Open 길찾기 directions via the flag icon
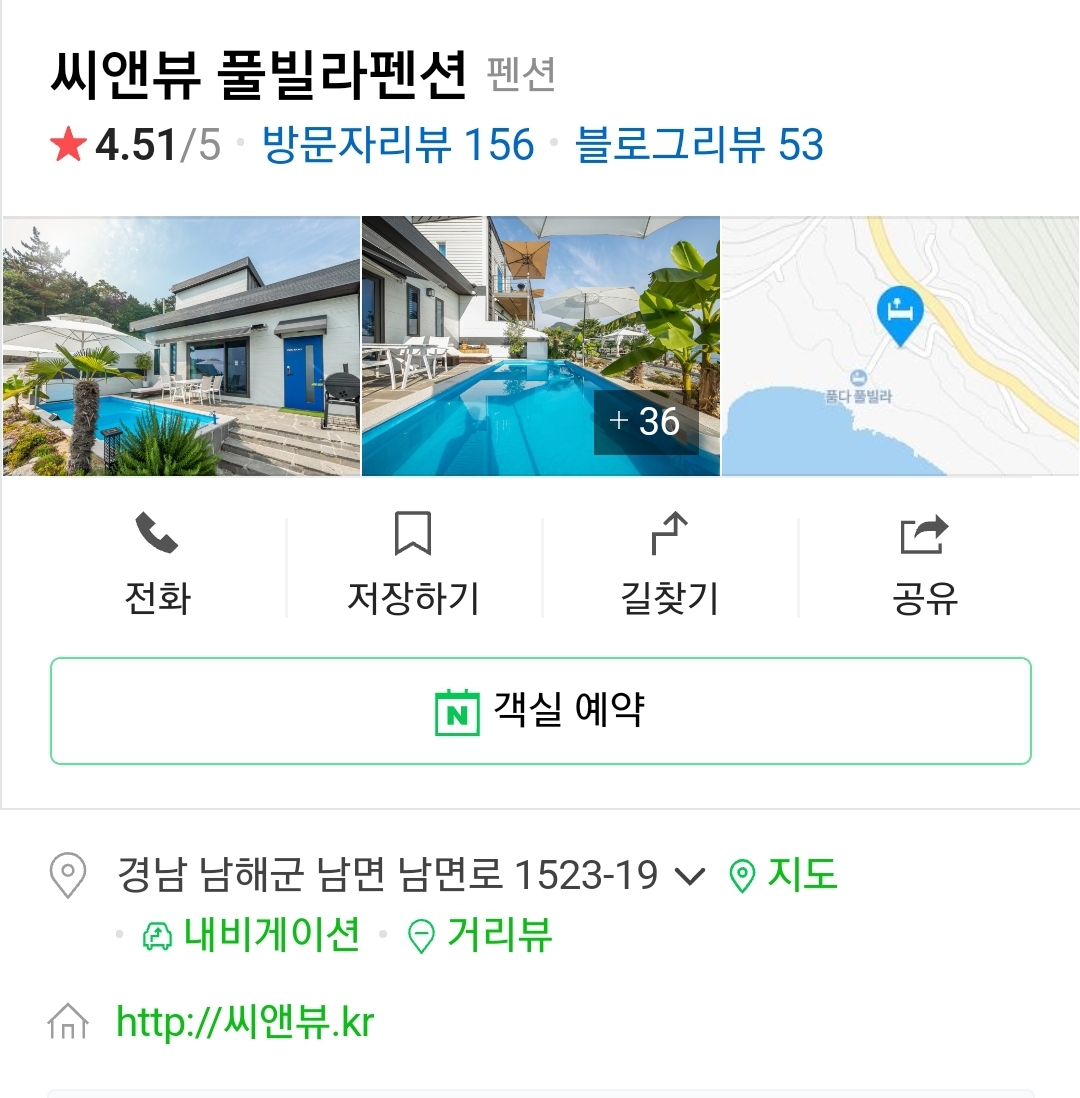Screen dimensions: 1080x1098 click(670, 533)
